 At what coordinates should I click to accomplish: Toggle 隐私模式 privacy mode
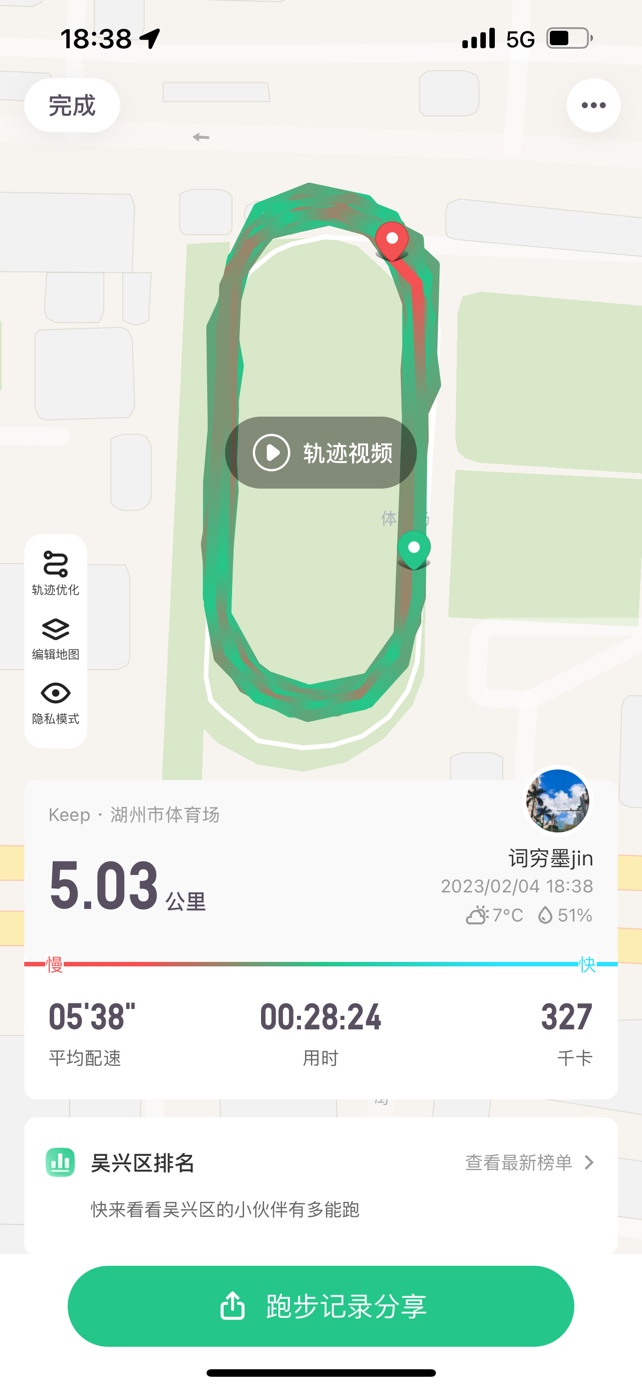(55, 703)
